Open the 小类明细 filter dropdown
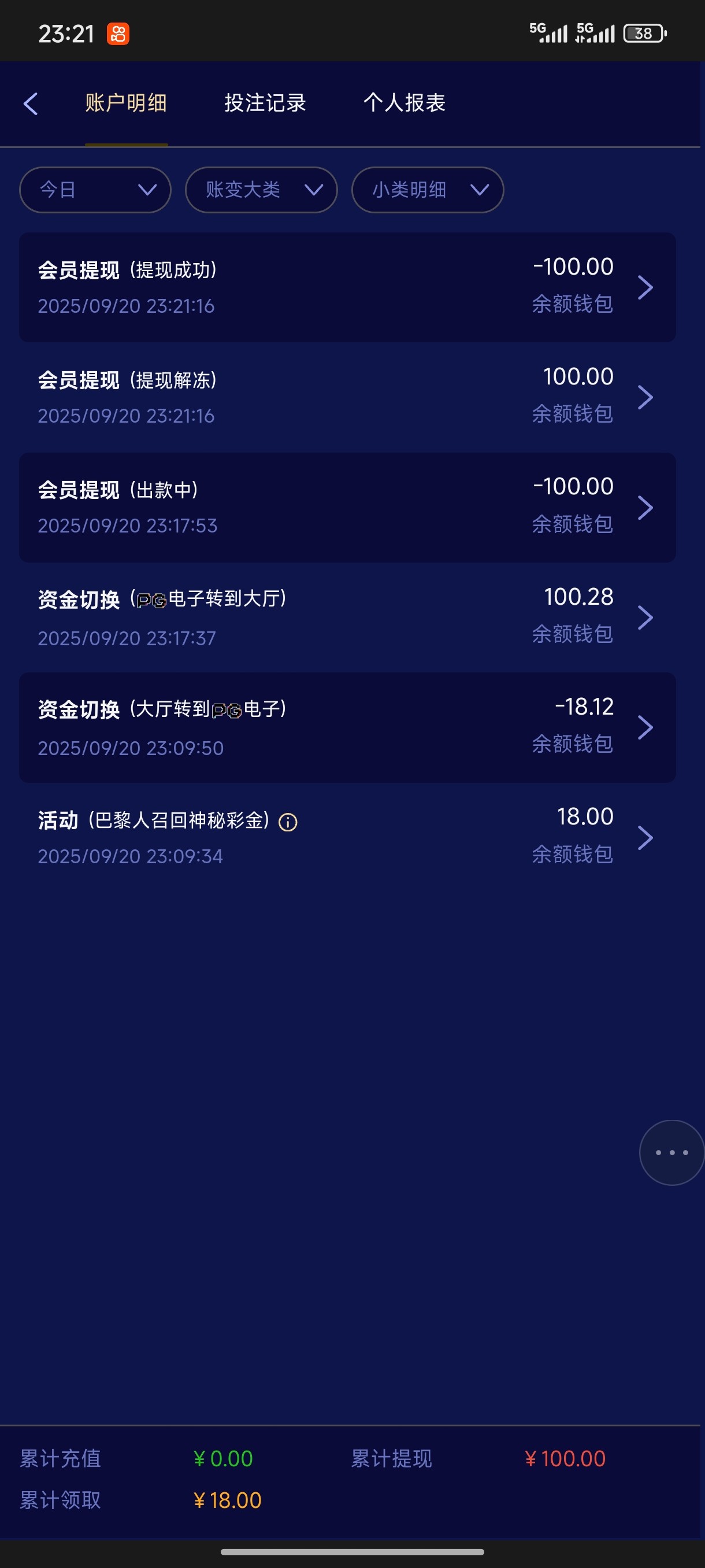Screen dimensions: 705x1568 (427, 190)
